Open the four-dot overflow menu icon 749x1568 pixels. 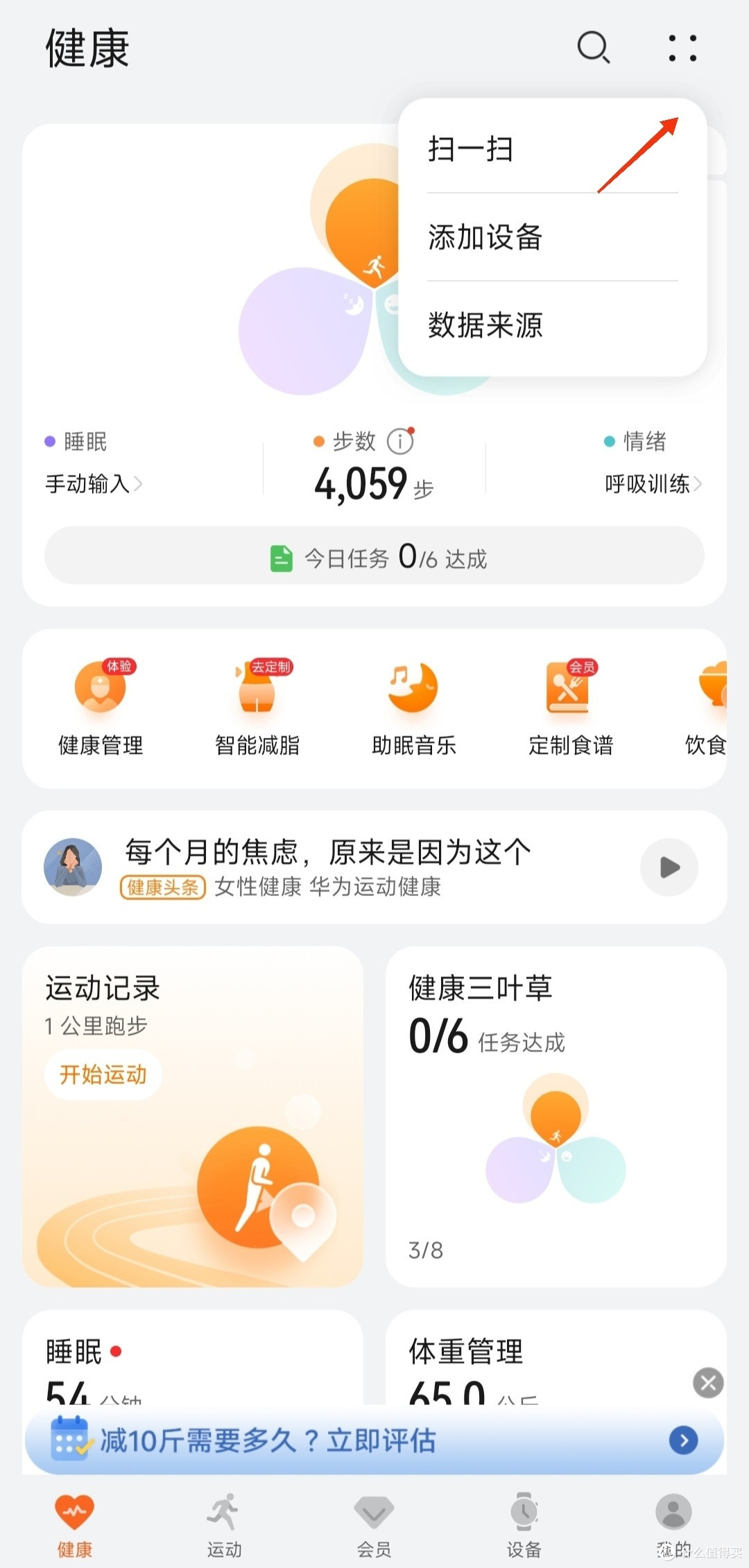681,48
